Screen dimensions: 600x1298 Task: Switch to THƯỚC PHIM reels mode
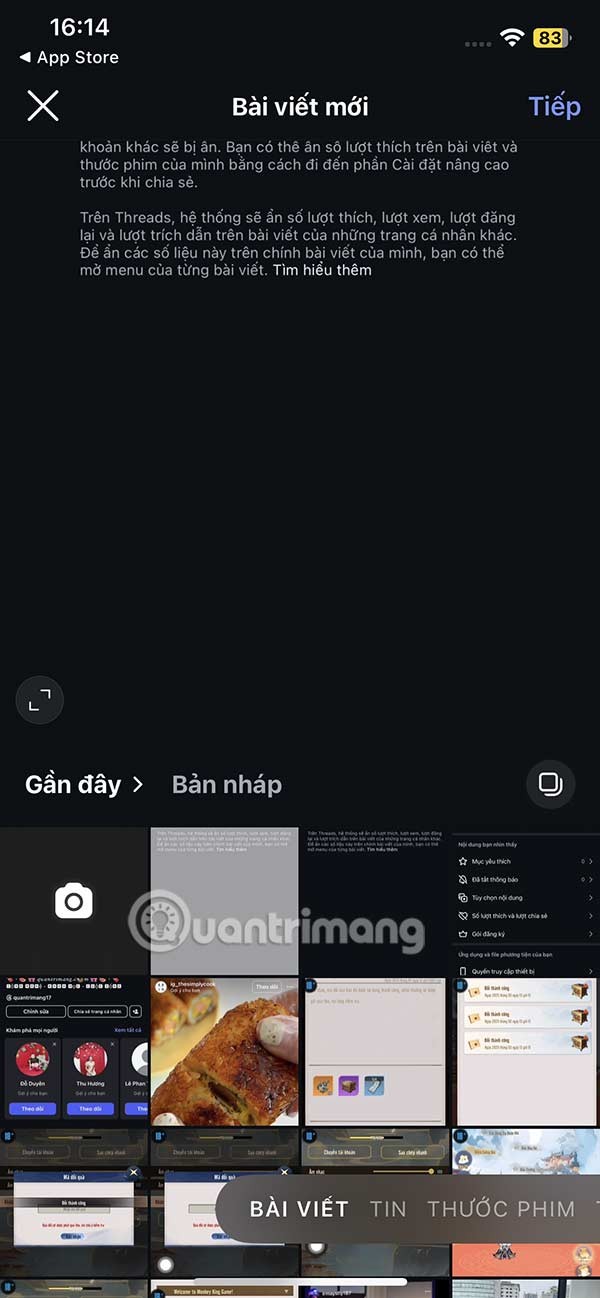[501, 1209]
